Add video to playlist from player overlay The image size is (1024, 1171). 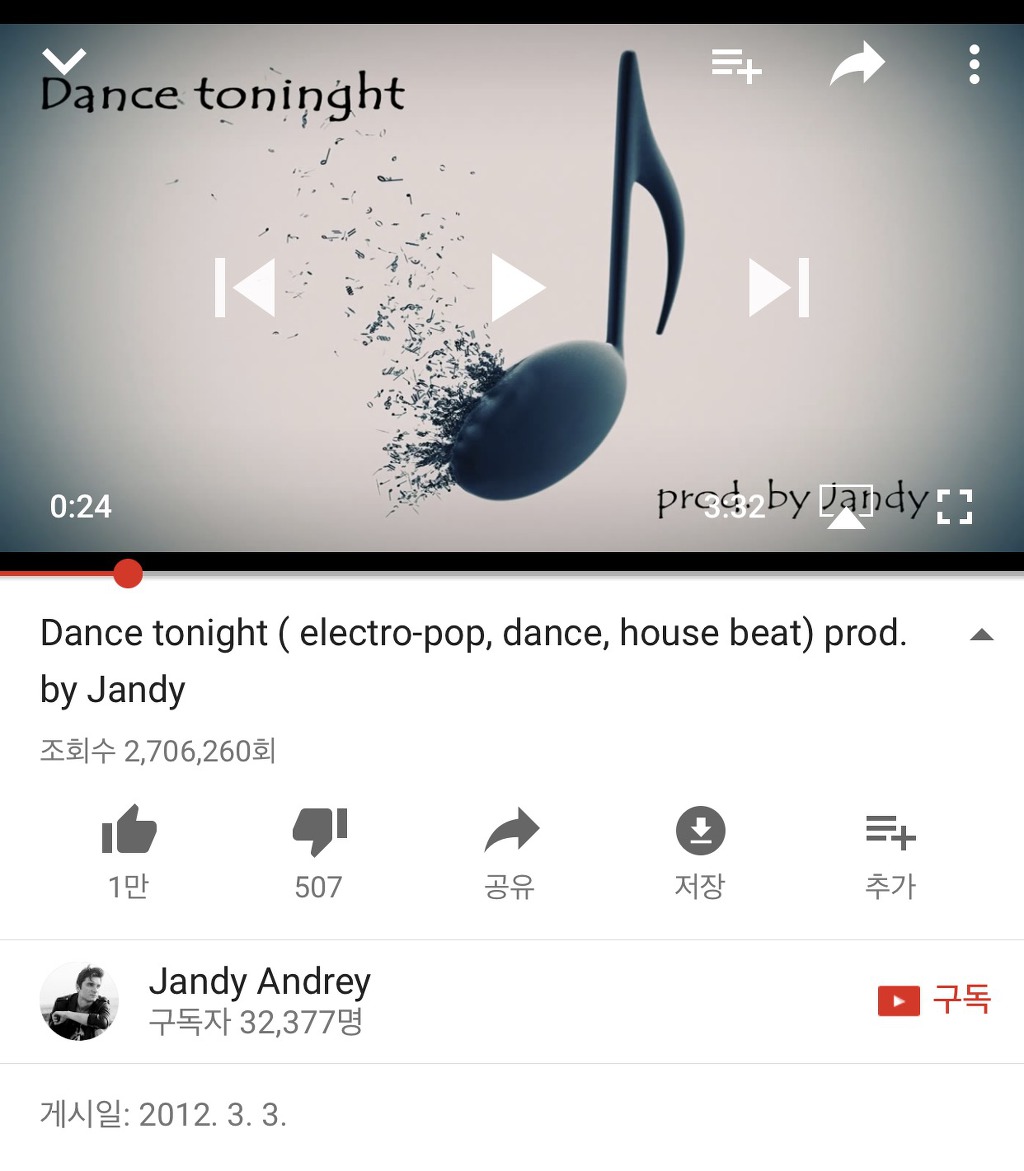pyautogui.click(x=737, y=66)
